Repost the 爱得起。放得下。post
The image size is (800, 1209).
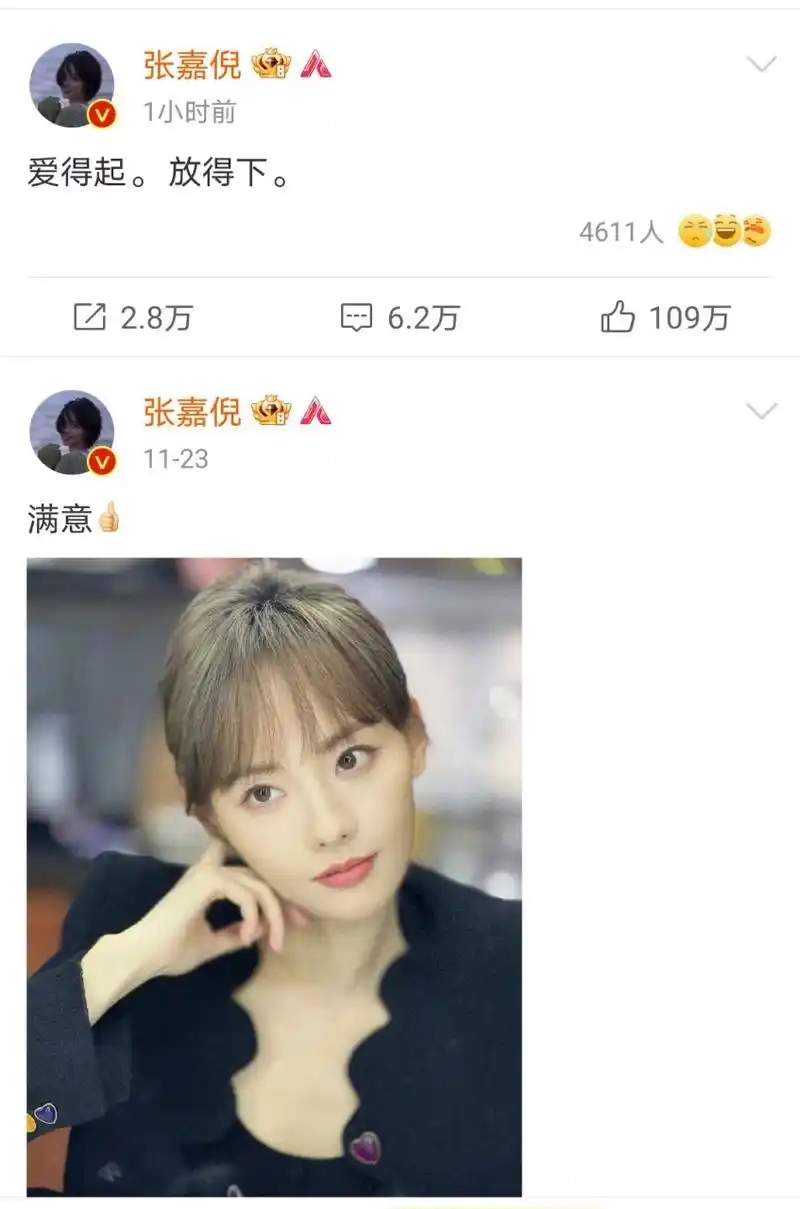[x=132, y=318]
